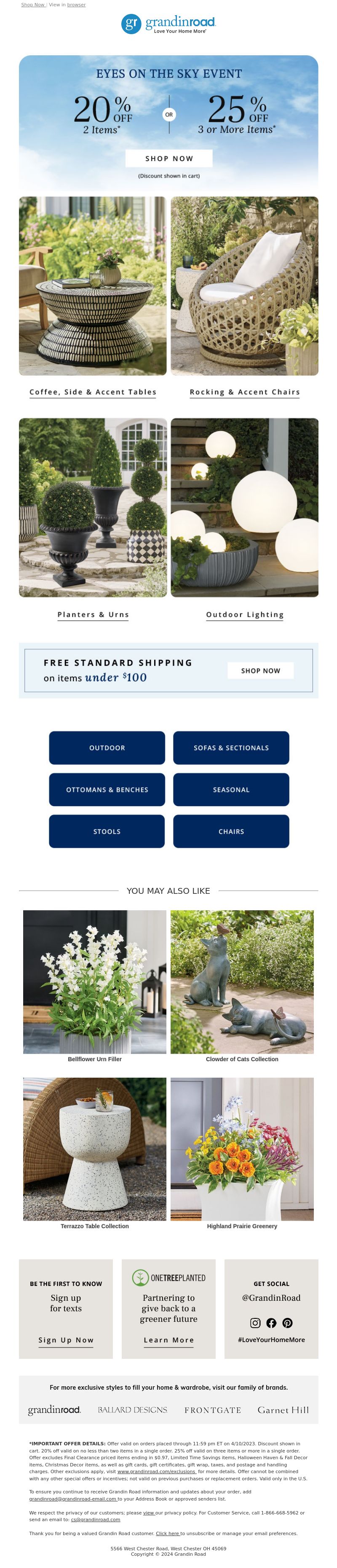Go to the Stools category
Viewport: 337px width, 1568px height.
107,831
